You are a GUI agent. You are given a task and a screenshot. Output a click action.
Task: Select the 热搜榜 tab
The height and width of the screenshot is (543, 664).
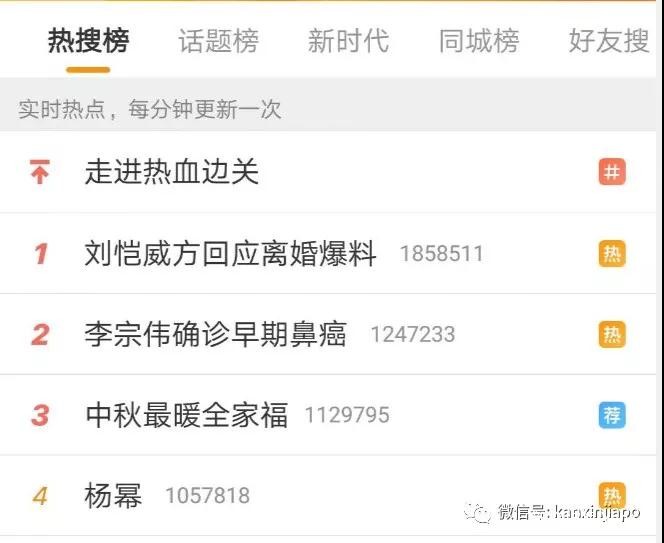[88, 41]
